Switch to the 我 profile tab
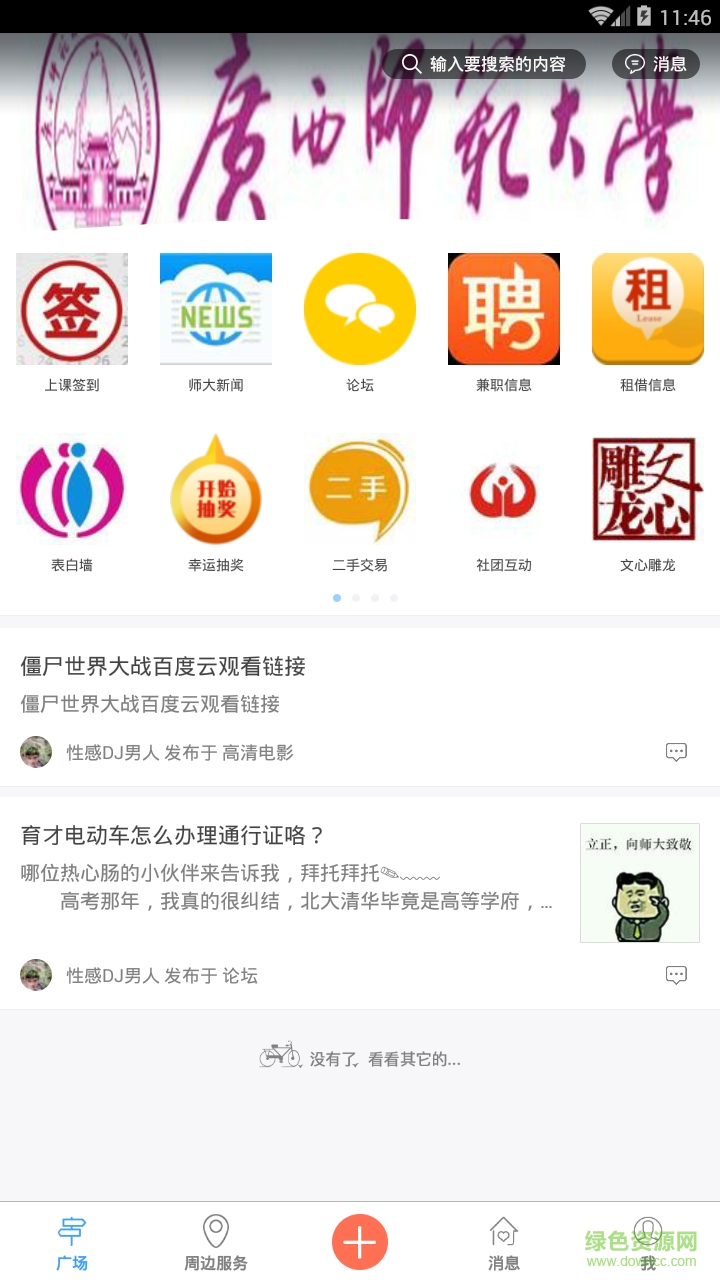 (x=648, y=1243)
